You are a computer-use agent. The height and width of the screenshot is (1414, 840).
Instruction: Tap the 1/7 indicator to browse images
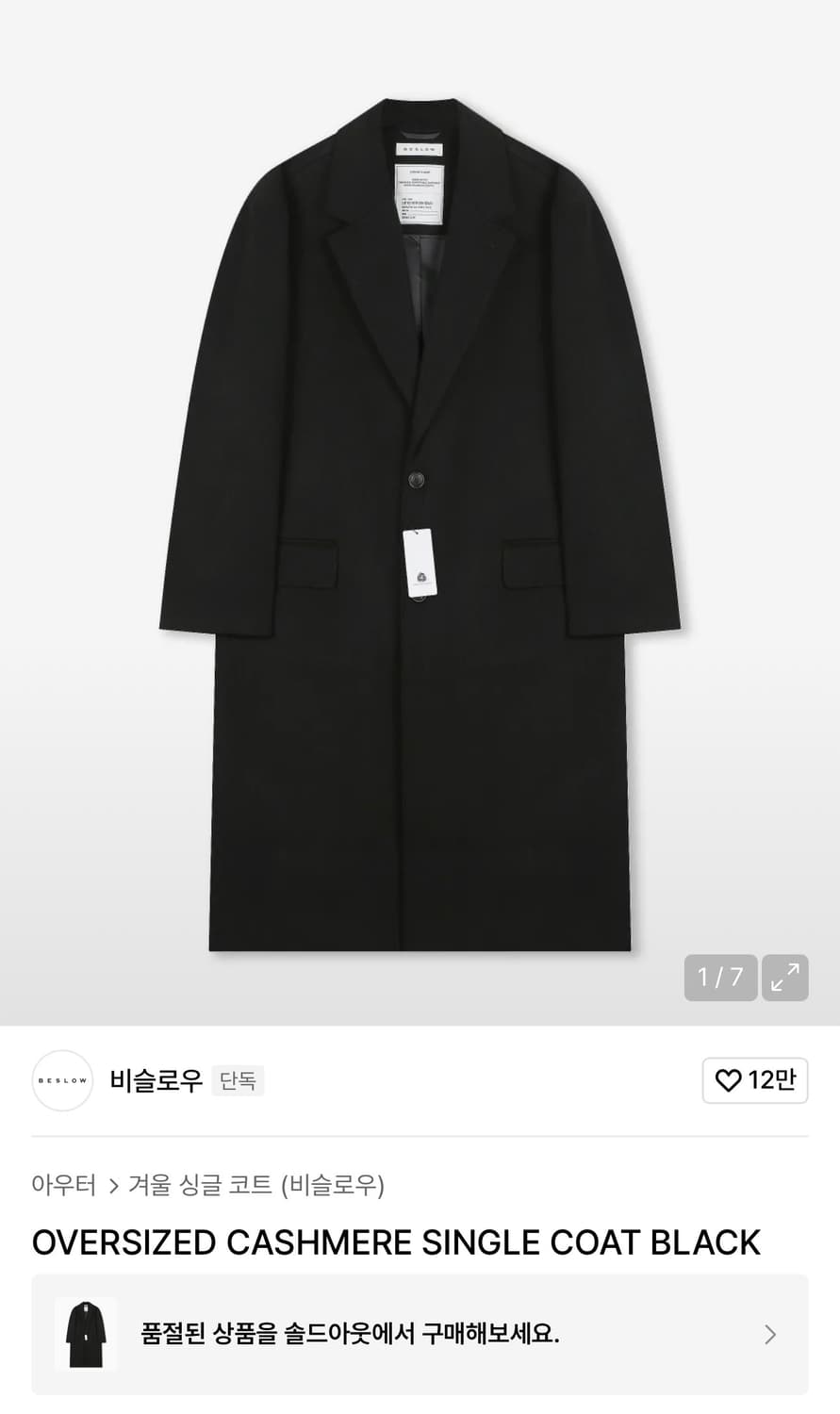[x=720, y=978]
